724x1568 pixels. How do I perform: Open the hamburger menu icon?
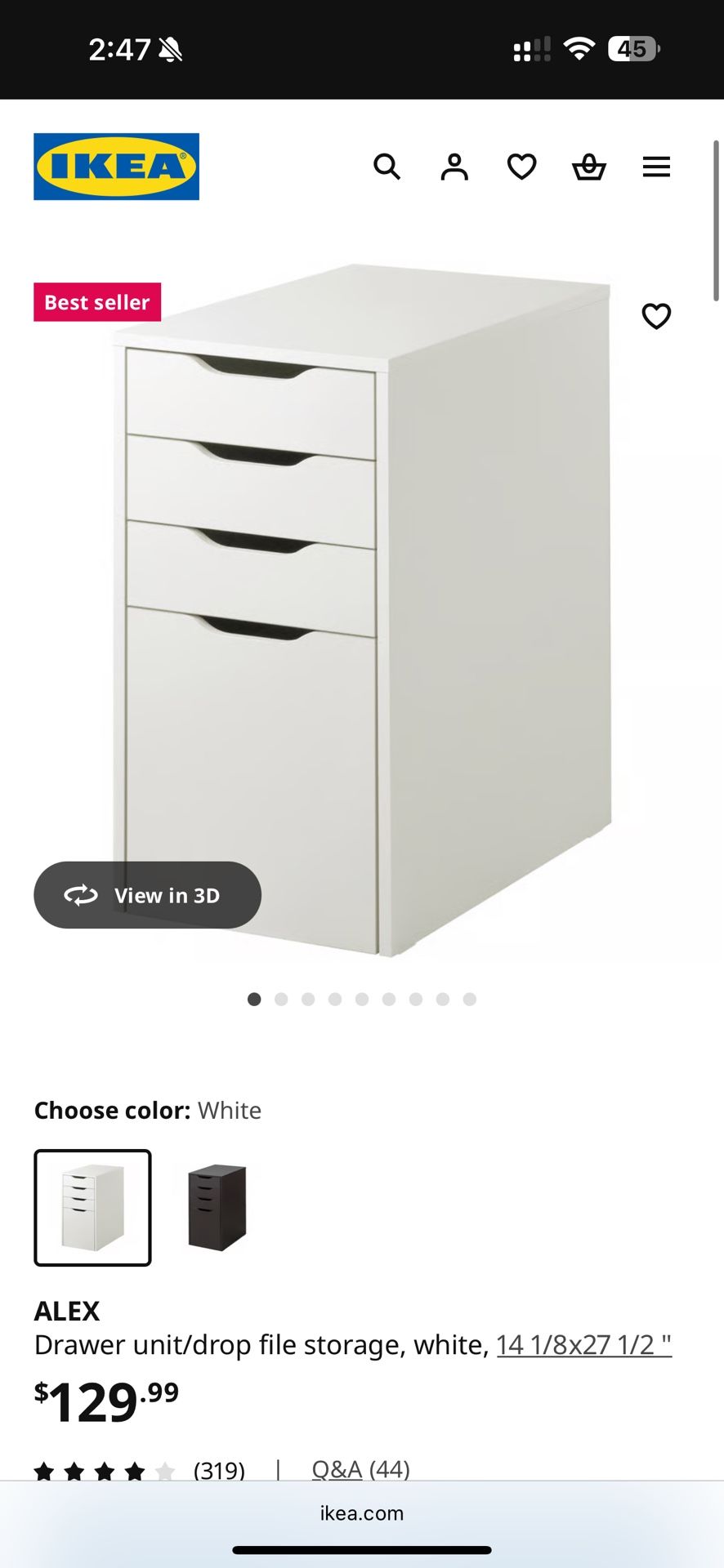pyautogui.click(x=656, y=167)
